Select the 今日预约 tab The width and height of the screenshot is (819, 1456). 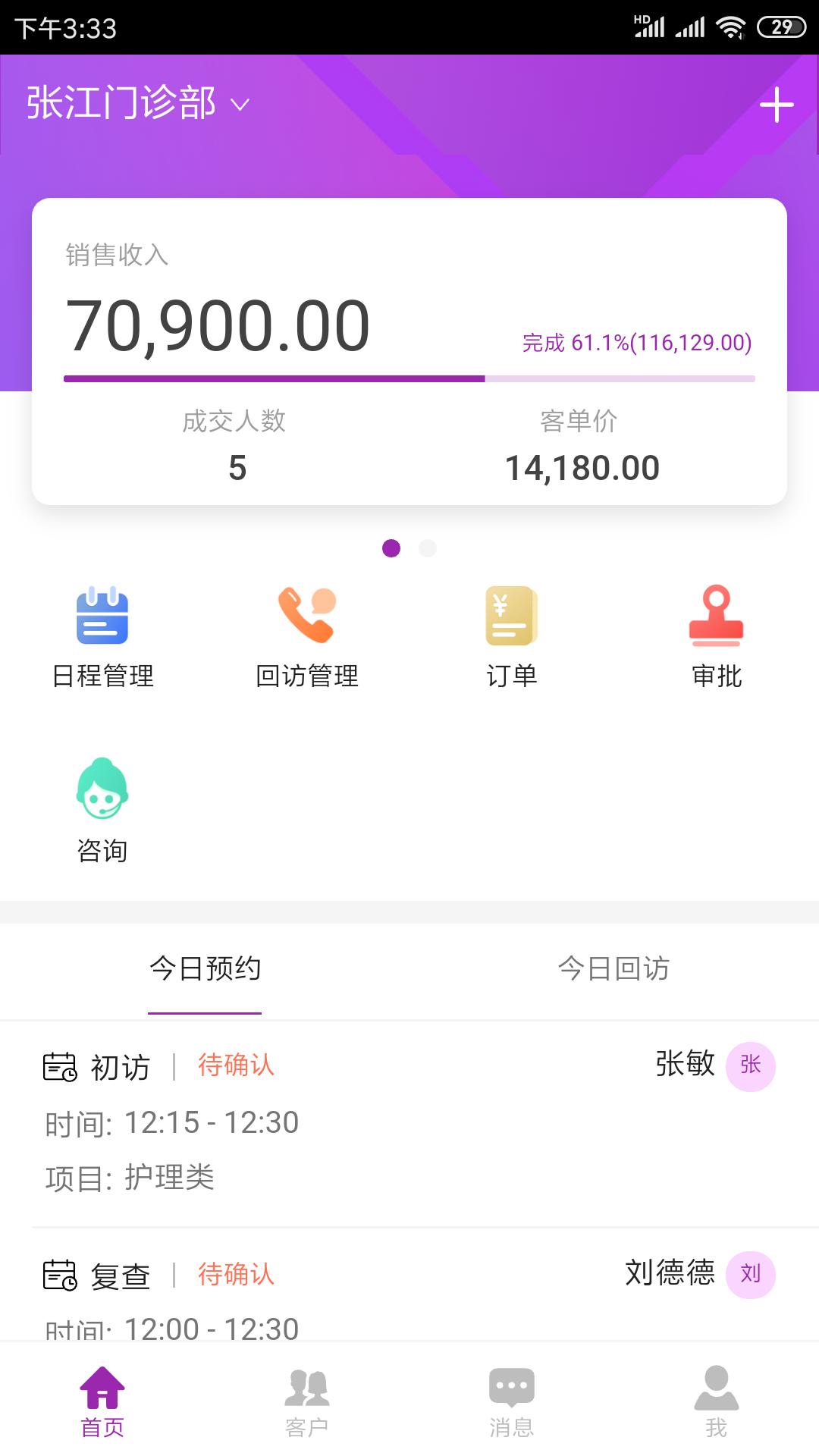tap(206, 969)
